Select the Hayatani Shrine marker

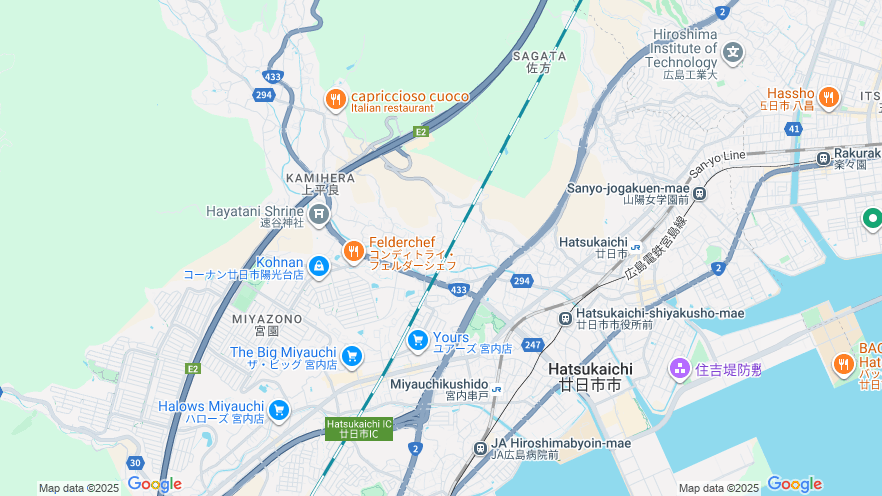click(318, 213)
